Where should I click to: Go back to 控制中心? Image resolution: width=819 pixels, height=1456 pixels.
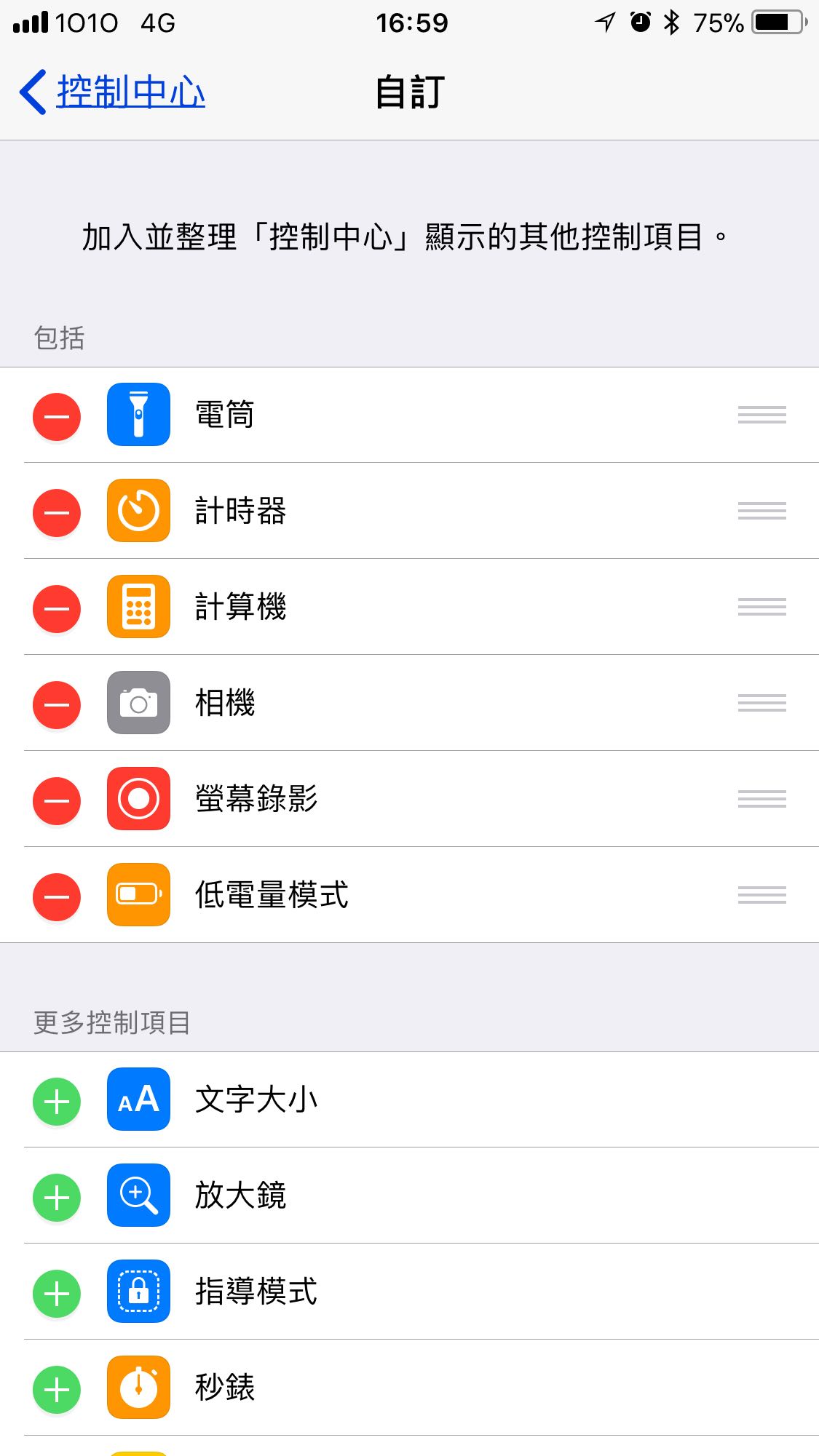pos(112,92)
